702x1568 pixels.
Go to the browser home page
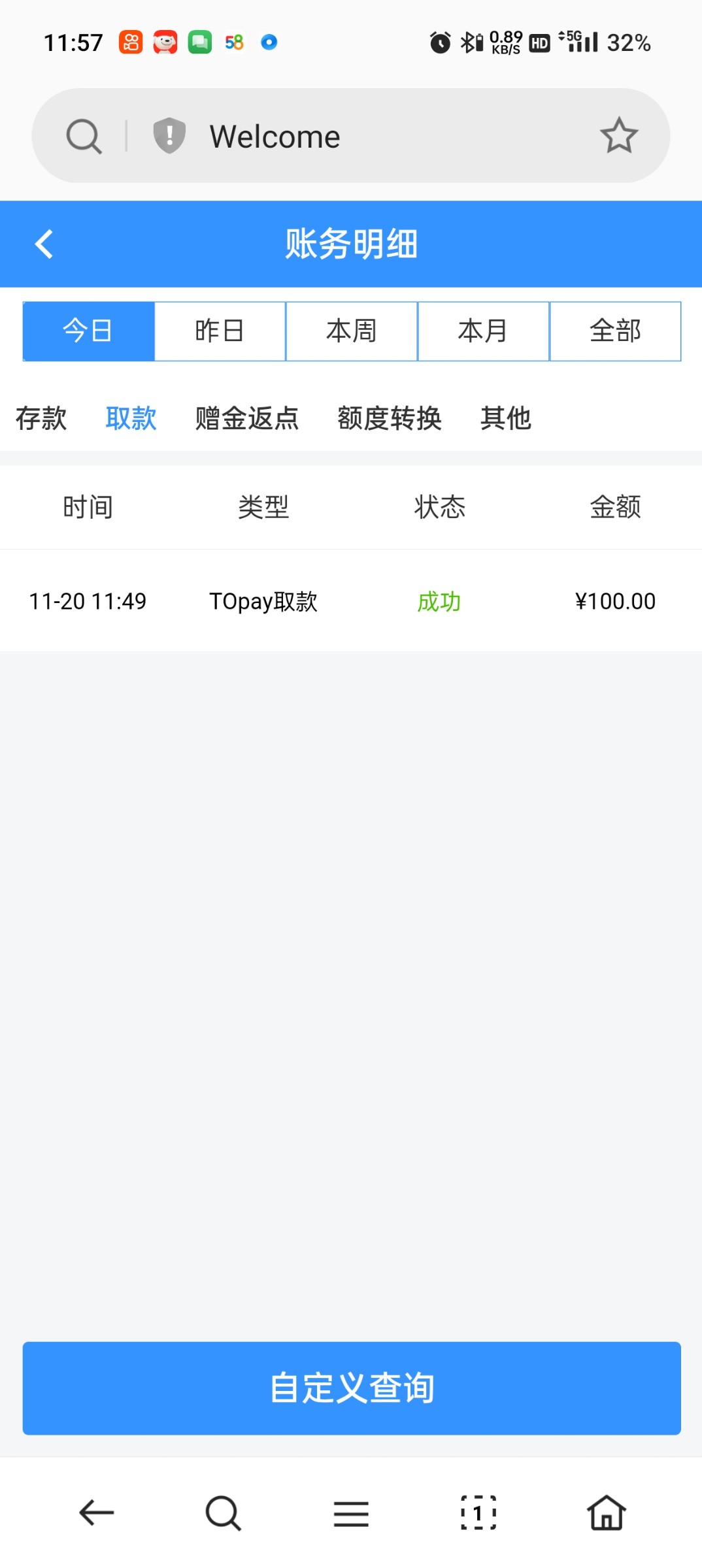[607, 1513]
